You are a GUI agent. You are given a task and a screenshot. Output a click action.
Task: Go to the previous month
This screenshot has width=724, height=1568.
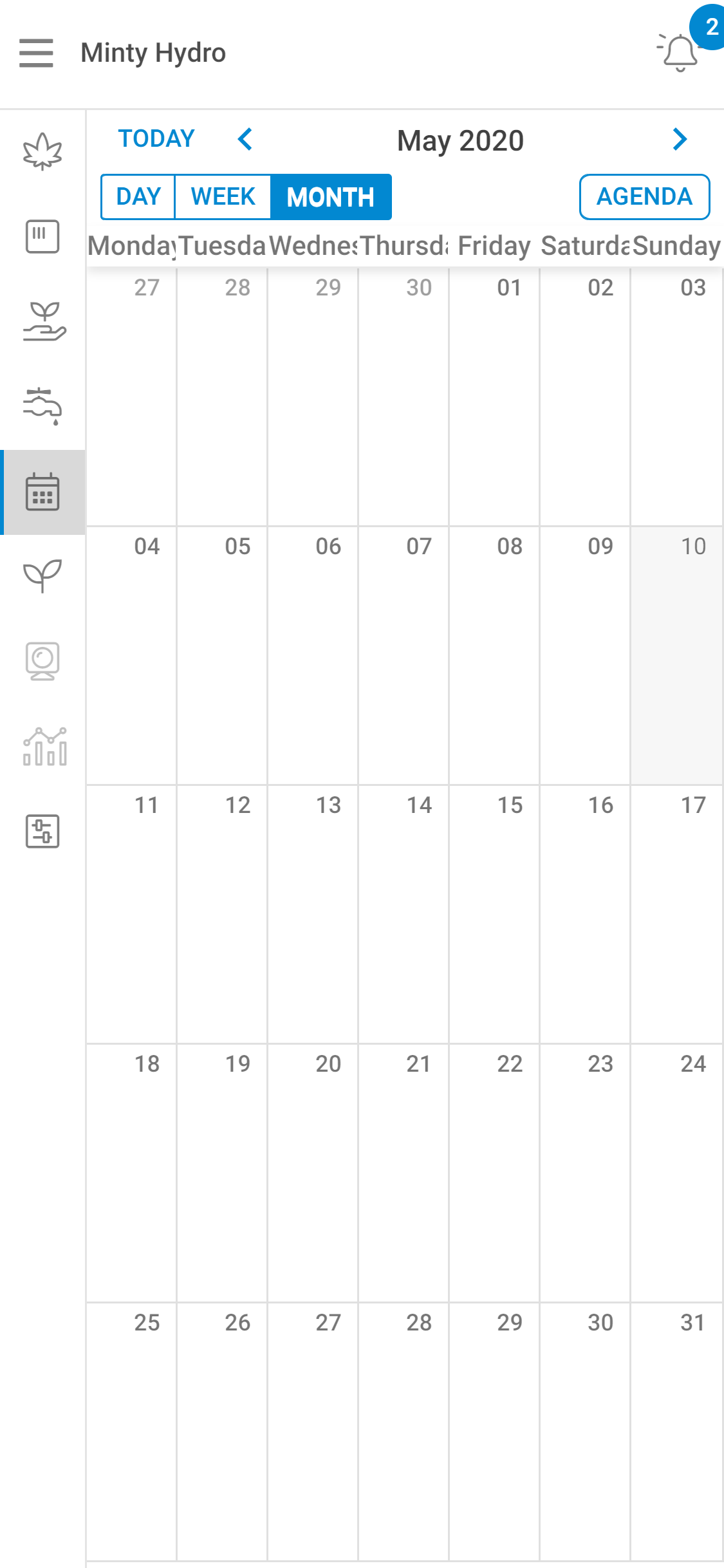coord(245,139)
